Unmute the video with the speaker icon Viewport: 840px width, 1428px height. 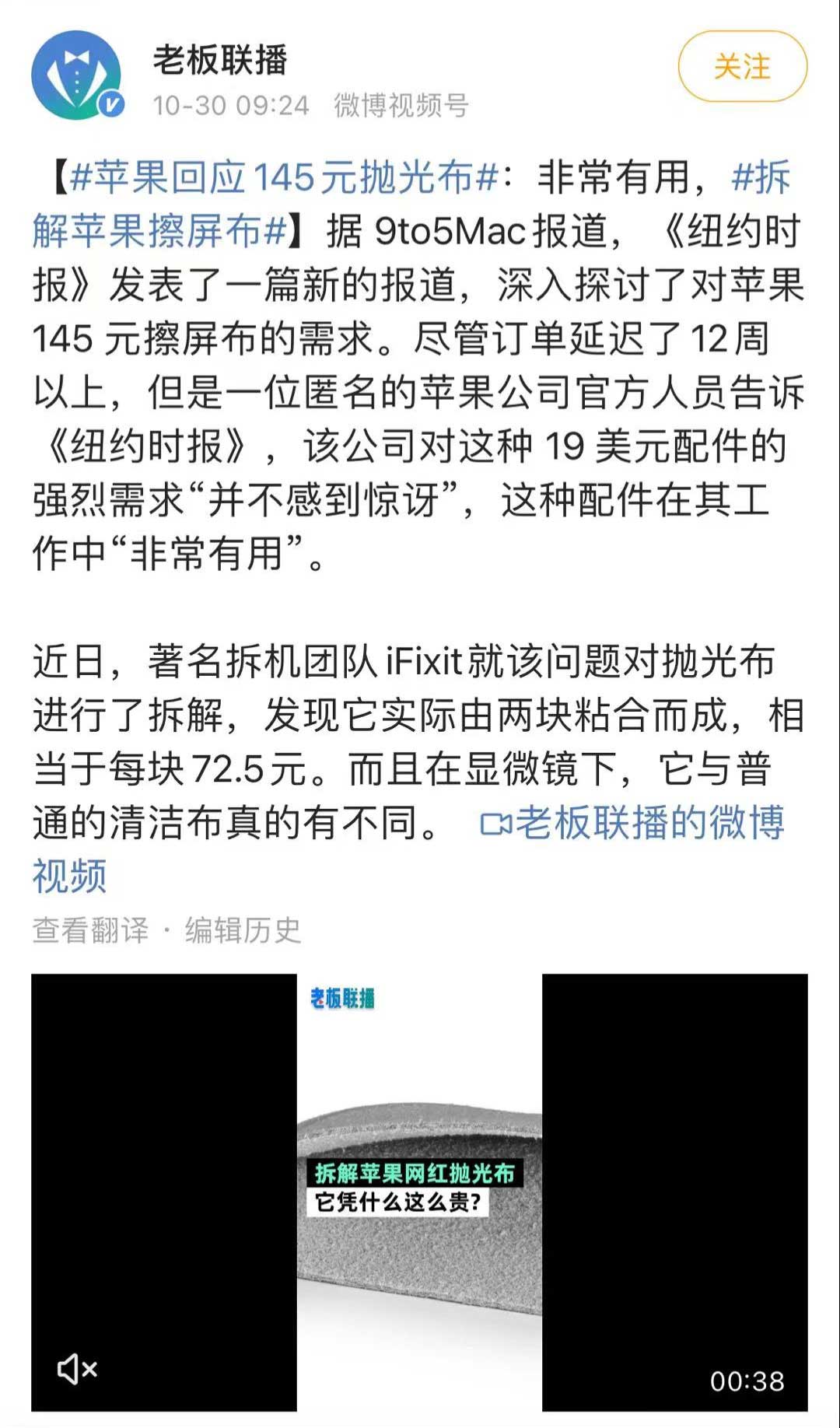[x=77, y=1368]
